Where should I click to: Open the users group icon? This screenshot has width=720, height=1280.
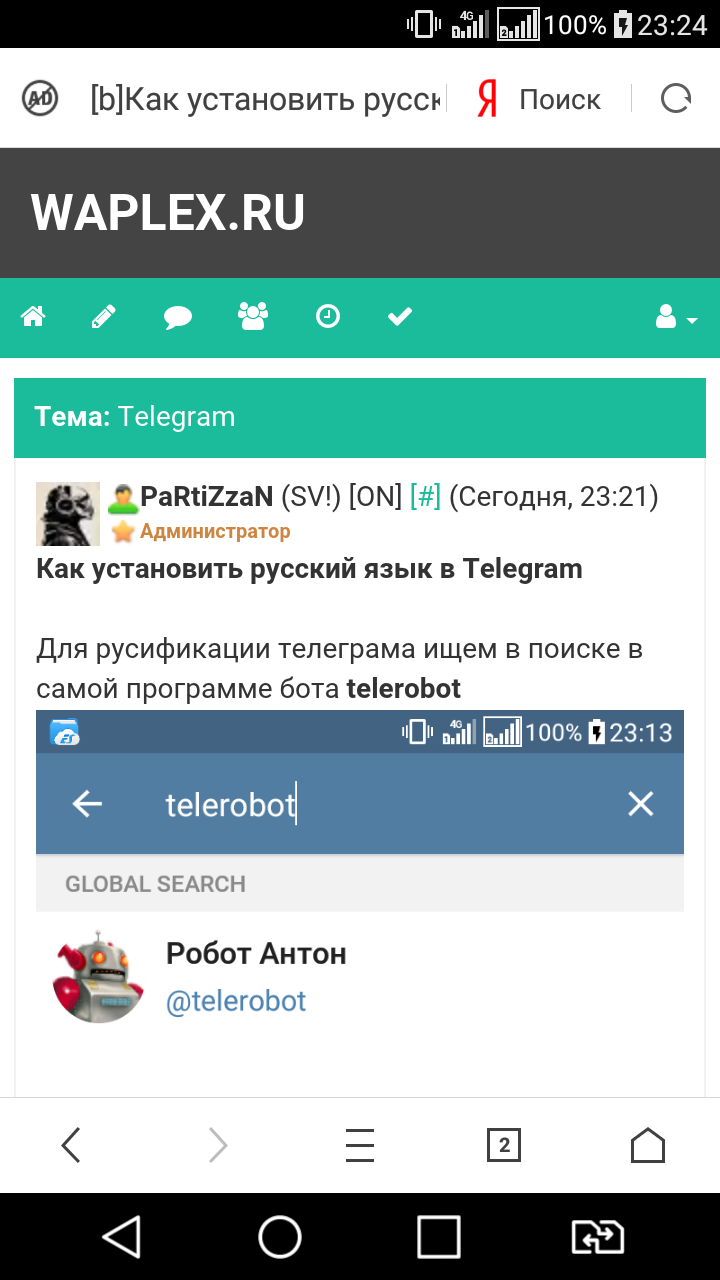point(253,317)
